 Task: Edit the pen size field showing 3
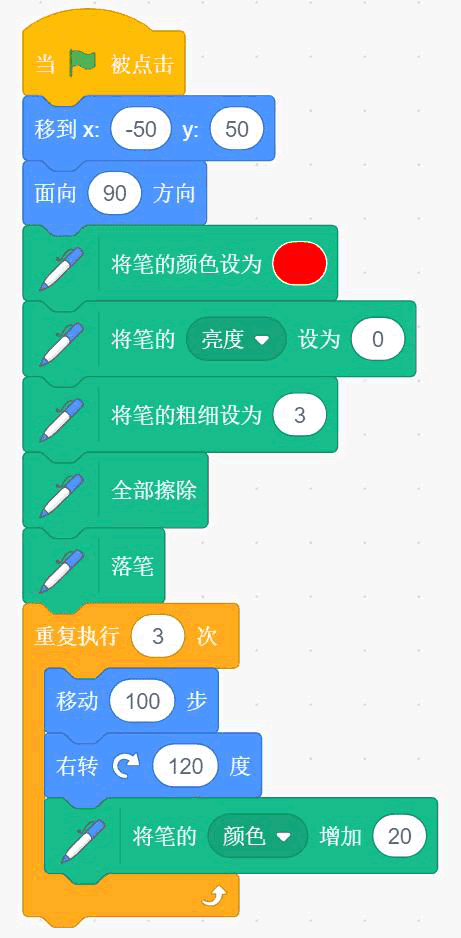click(300, 415)
